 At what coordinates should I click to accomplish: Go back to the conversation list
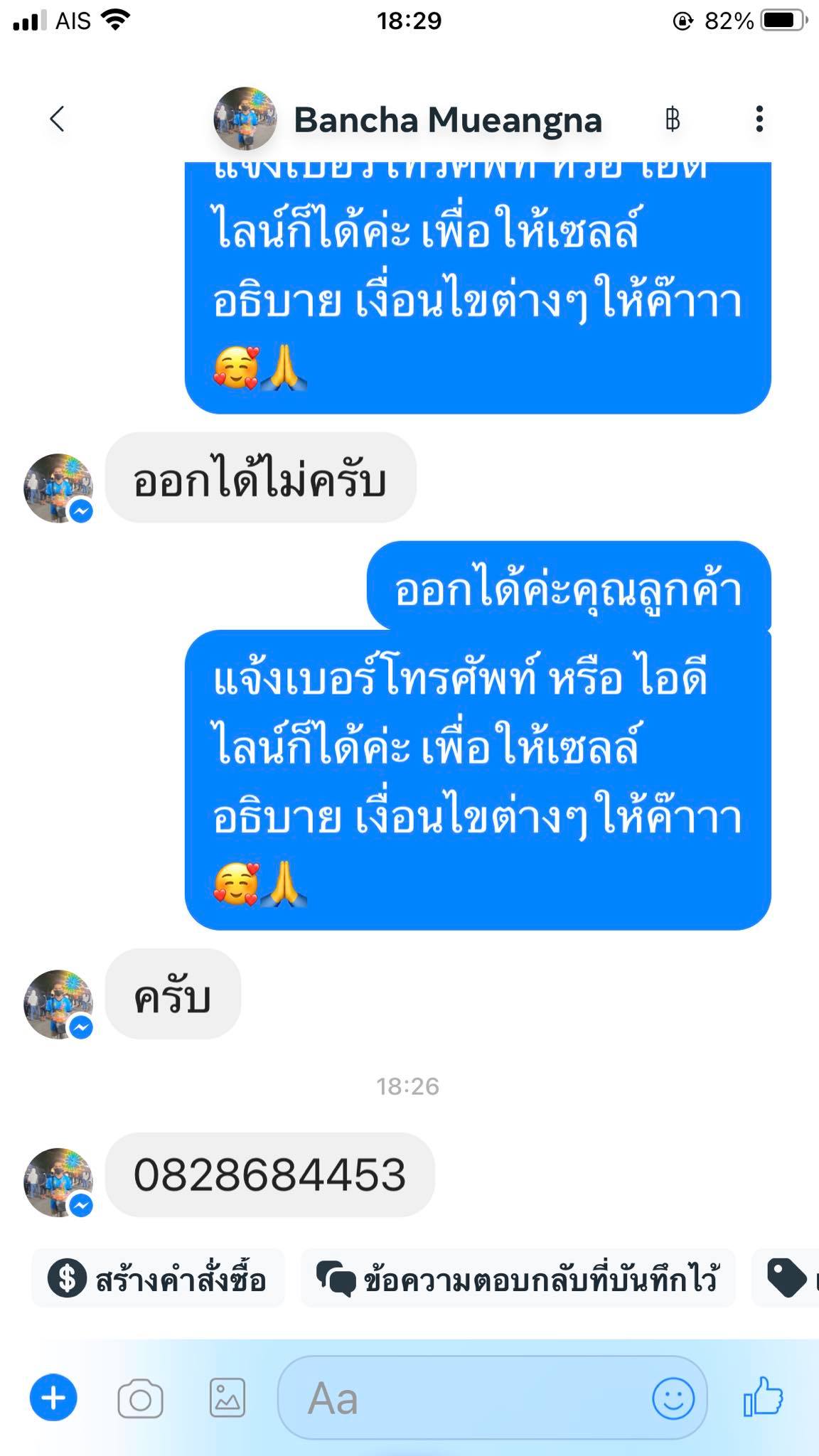tap(57, 119)
